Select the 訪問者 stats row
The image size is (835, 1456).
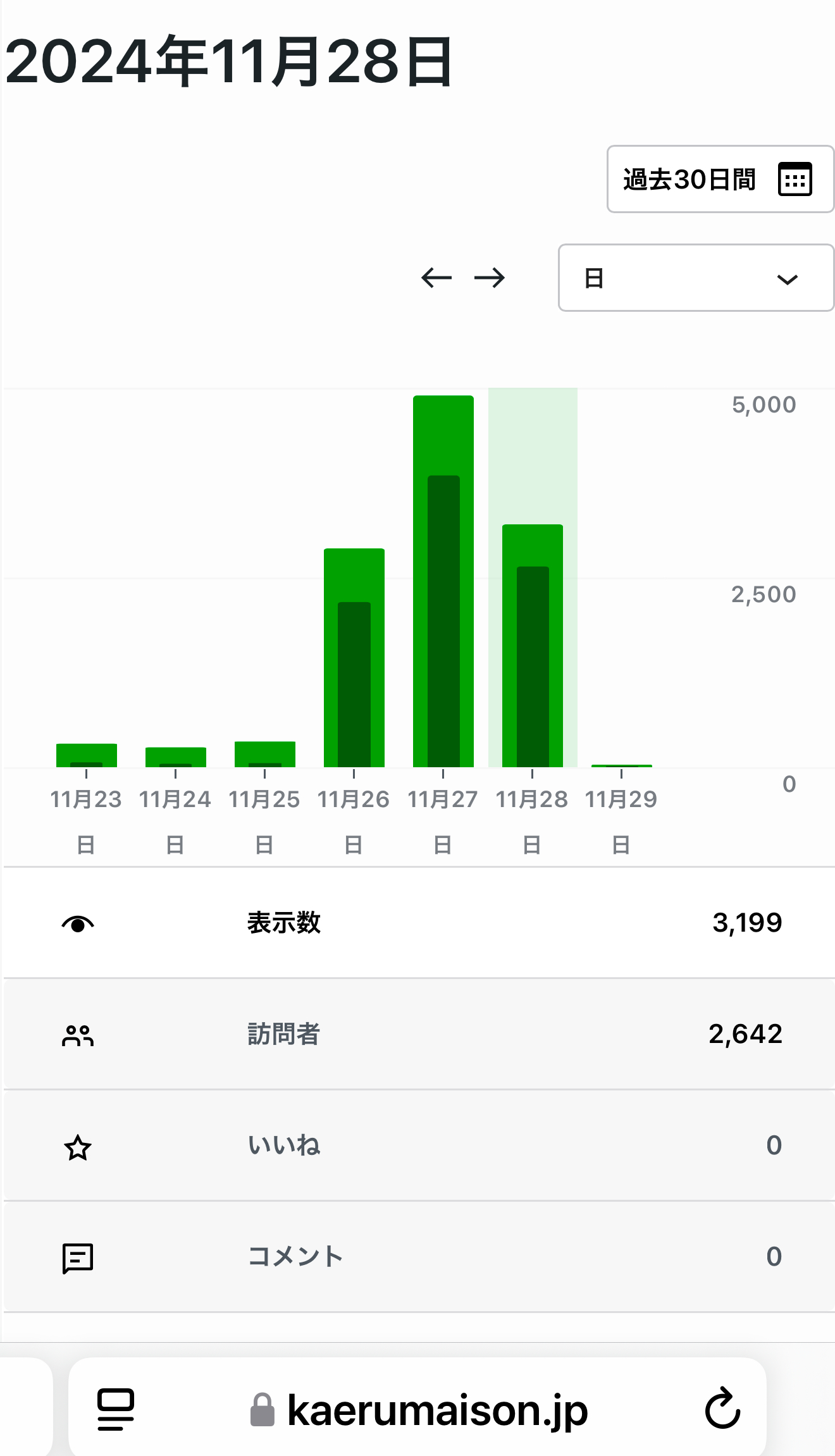click(x=419, y=1034)
